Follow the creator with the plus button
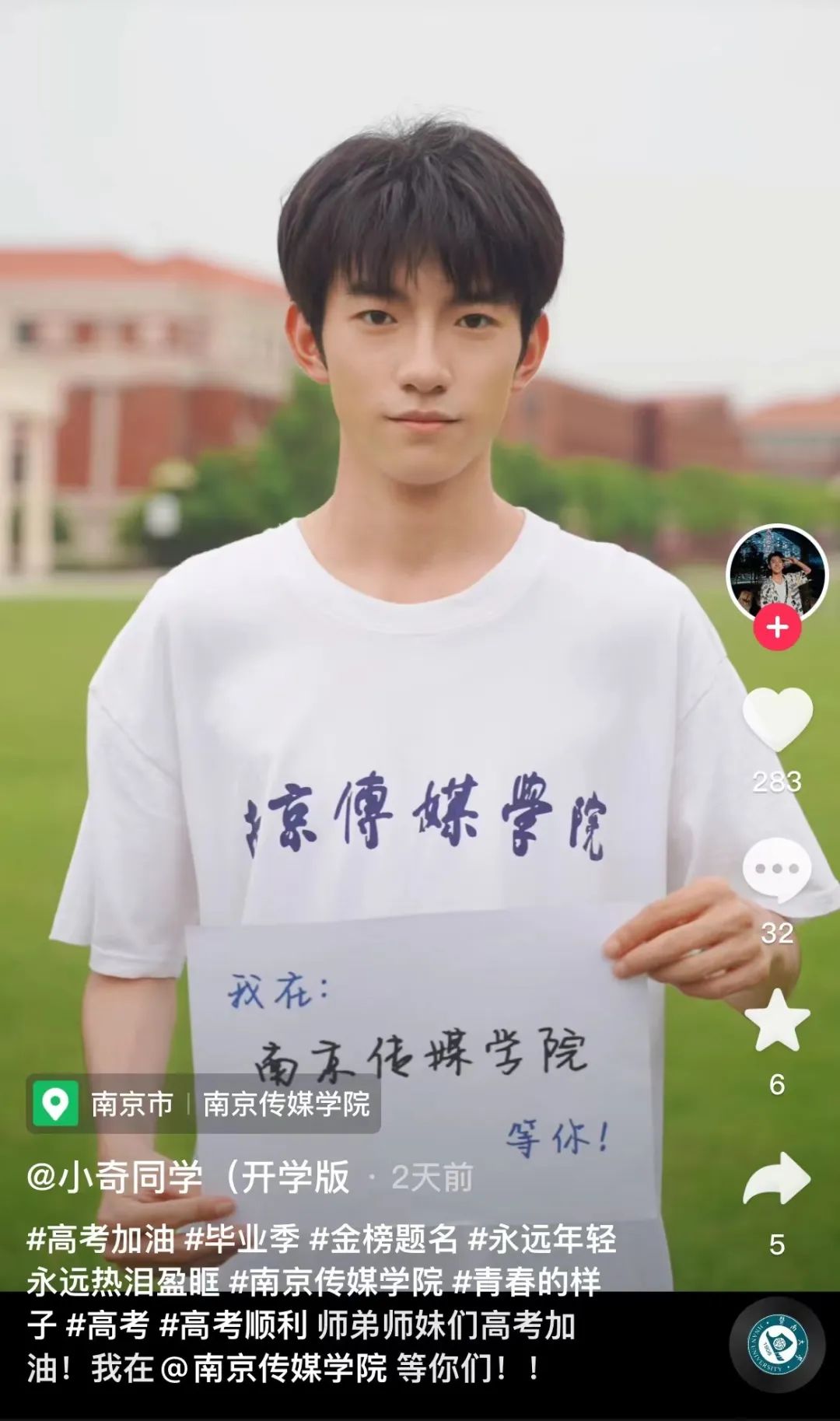Viewport: 840px width, 1421px height. [x=777, y=627]
